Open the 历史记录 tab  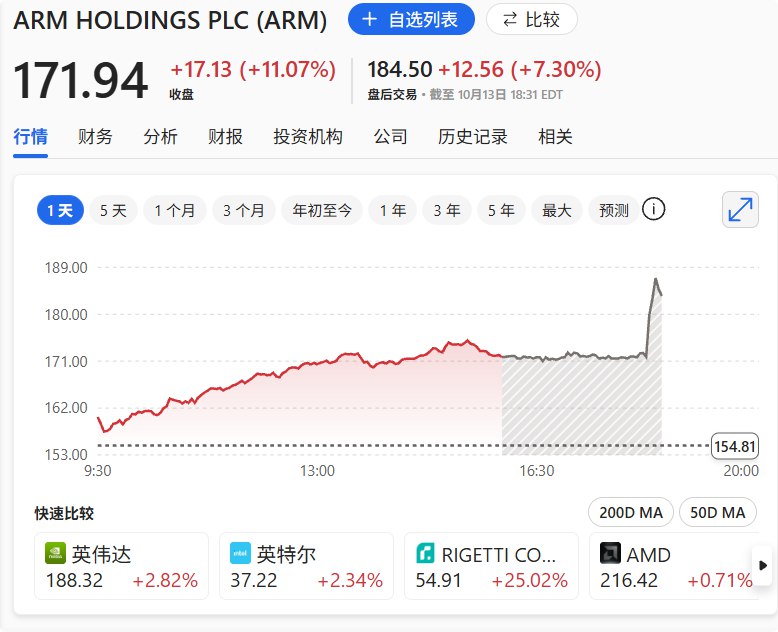[x=472, y=137]
